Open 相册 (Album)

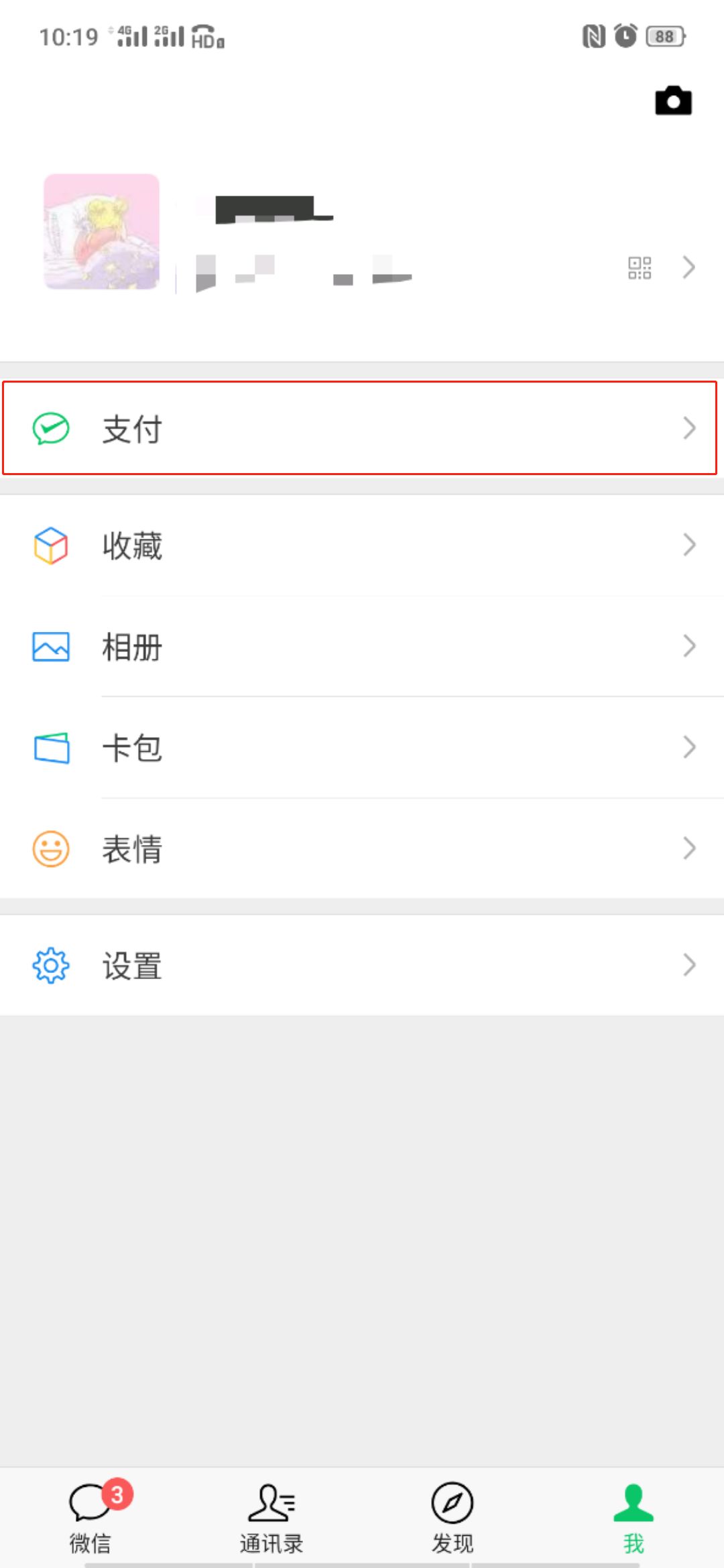[362, 646]
